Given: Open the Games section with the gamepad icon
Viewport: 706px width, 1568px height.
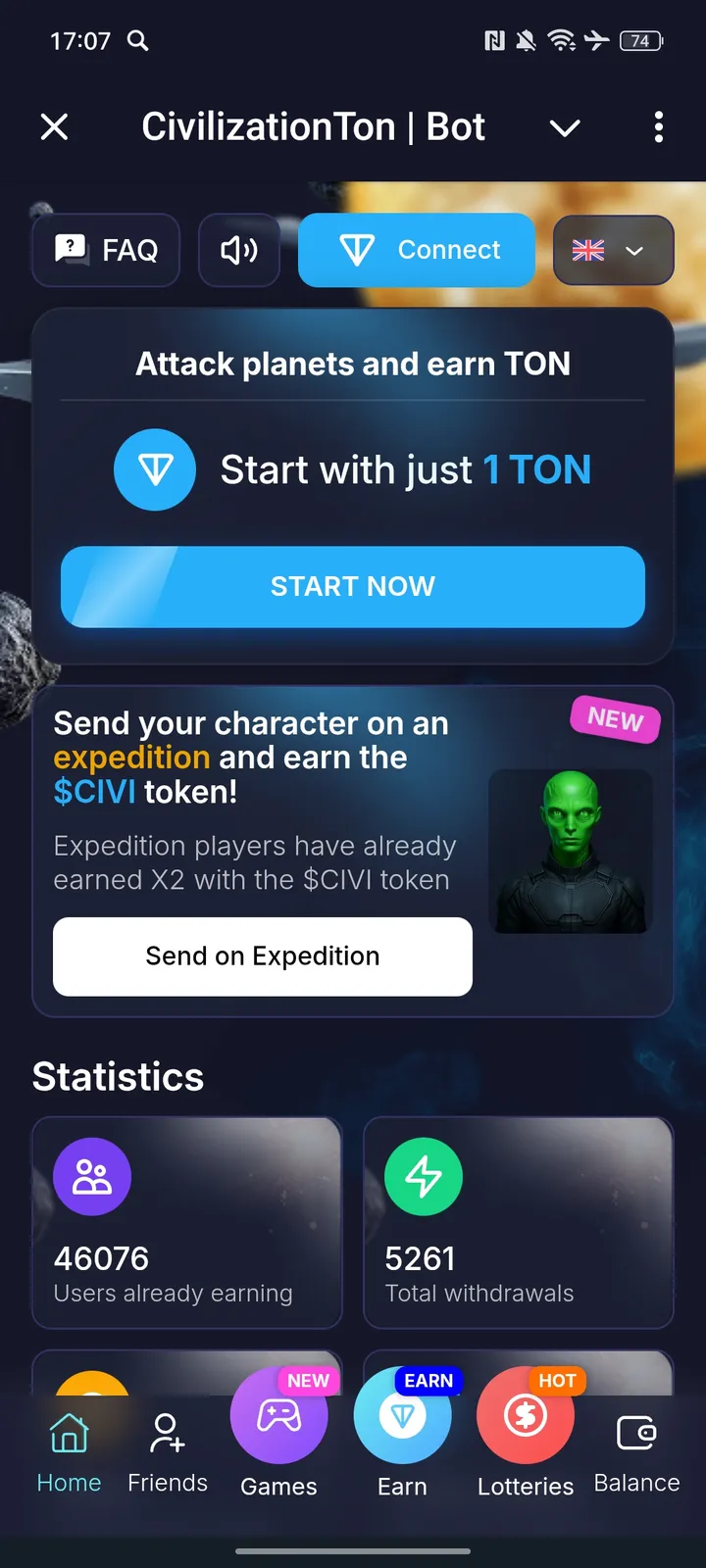Looking at the screenshot, I should point(278,1415).
